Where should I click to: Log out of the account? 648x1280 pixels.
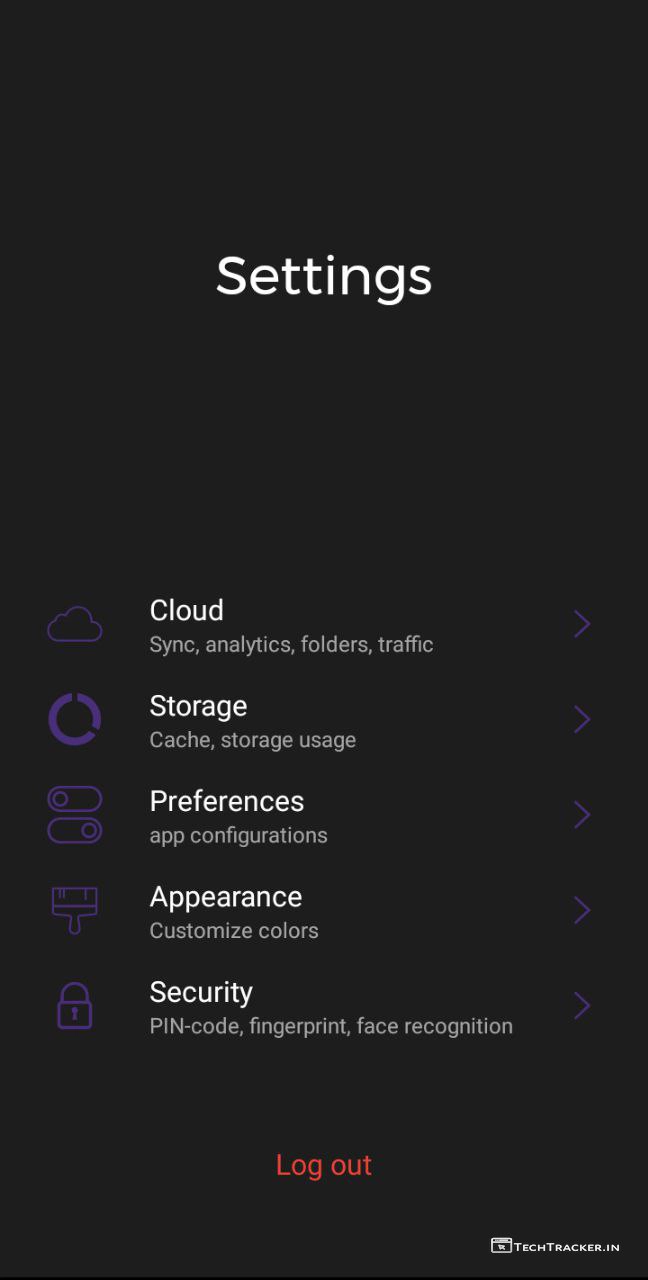pyautogui.click(x=324, y=1165)
